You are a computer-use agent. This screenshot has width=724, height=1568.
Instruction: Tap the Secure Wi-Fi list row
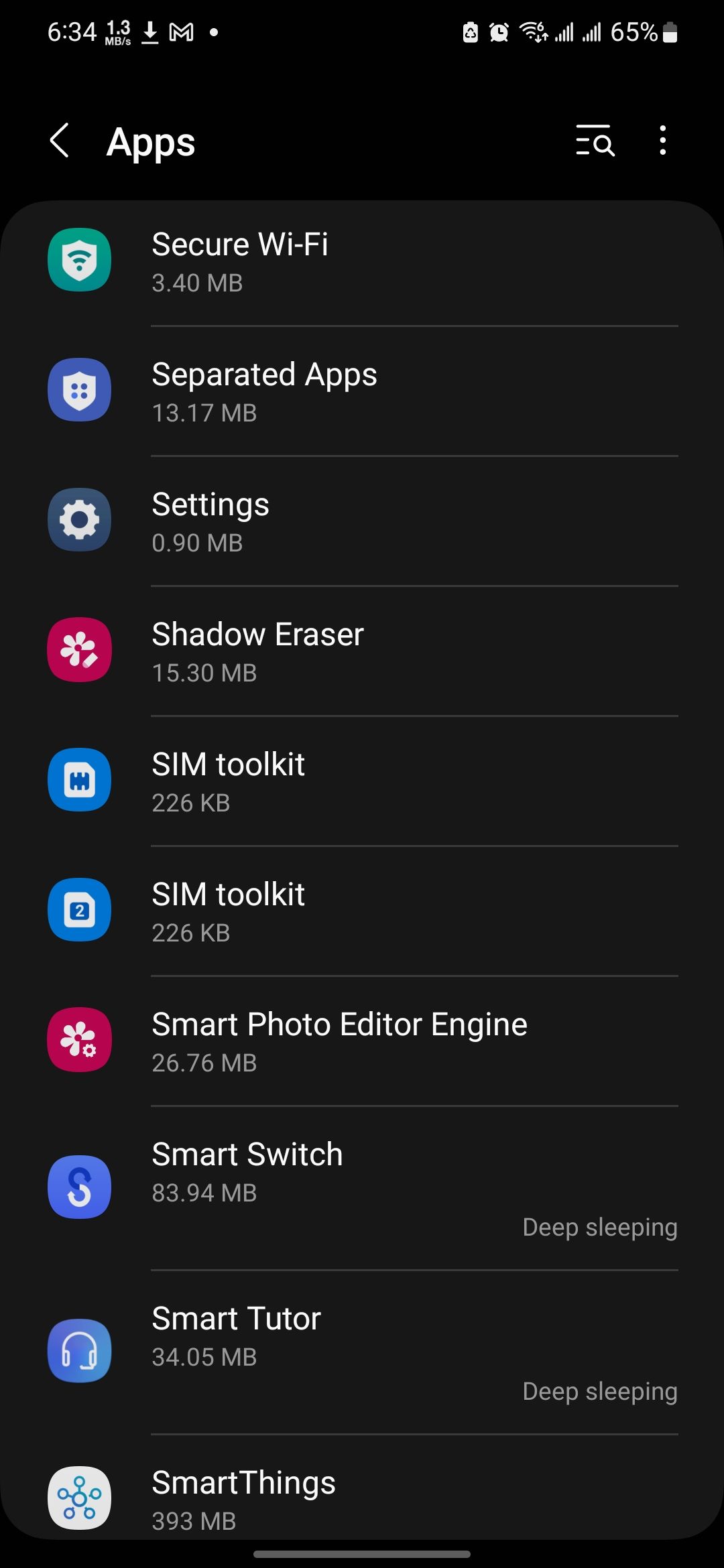(362, 261)
